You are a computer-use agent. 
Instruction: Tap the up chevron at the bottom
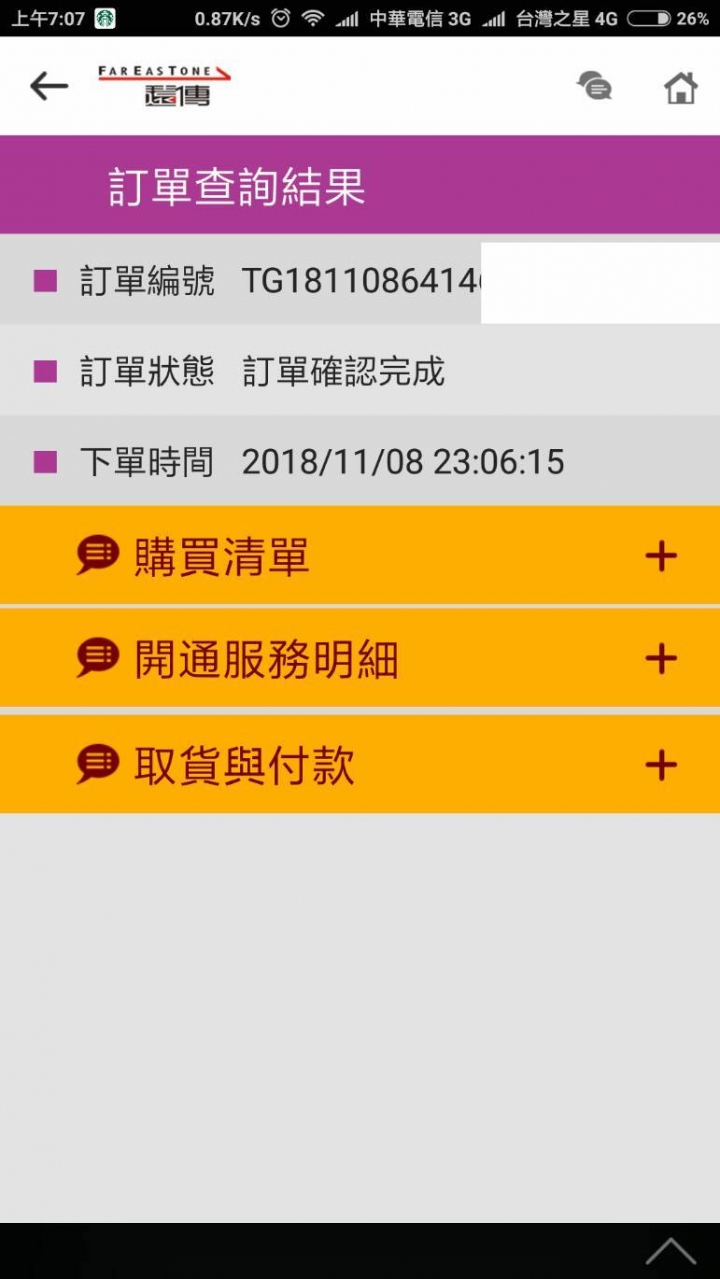(x=670, y=1251)
